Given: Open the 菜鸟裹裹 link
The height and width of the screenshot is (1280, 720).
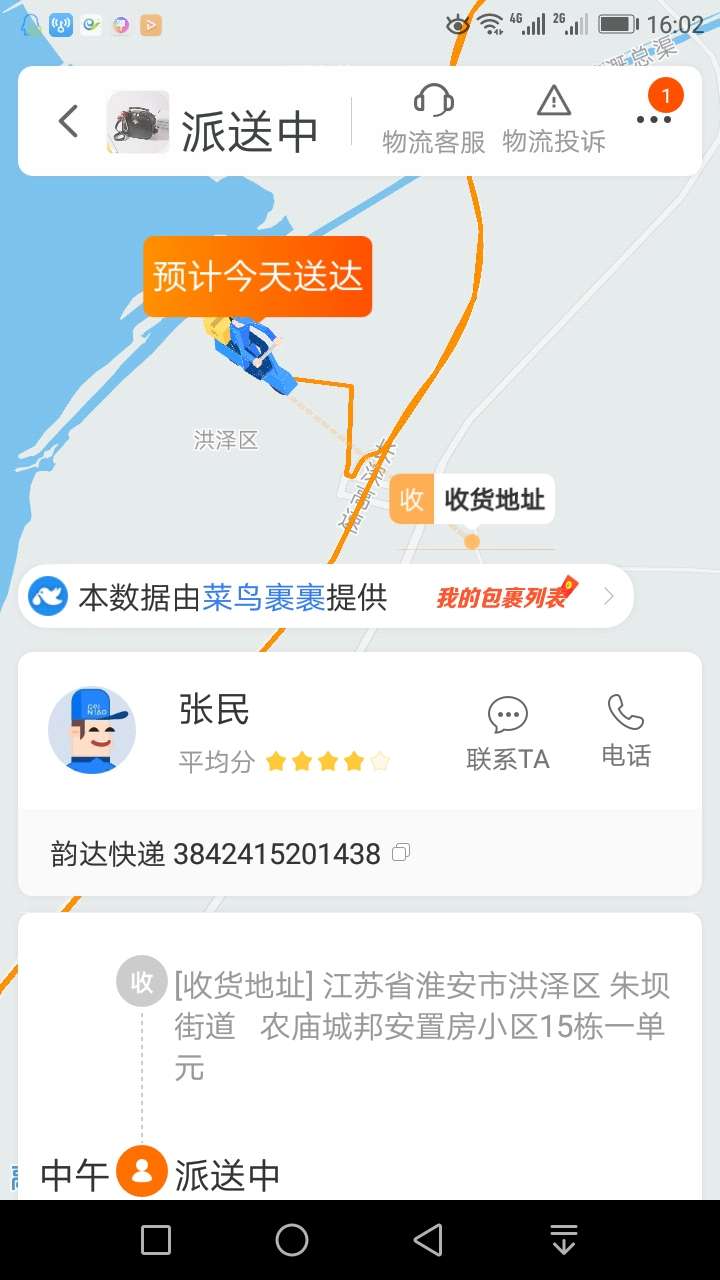Looking at the screenshot, I should coord(264,597).
